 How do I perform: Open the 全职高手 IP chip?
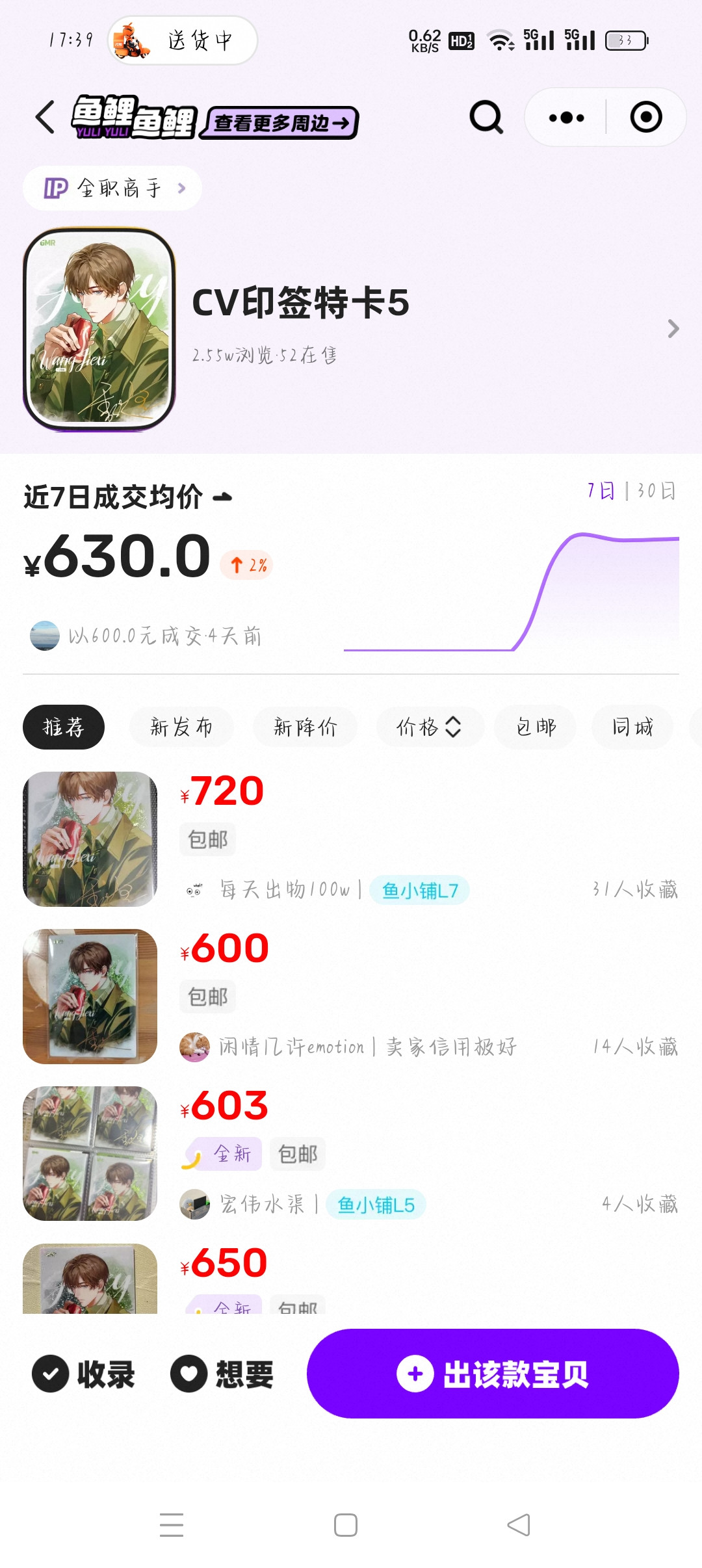tap(112, 189)
